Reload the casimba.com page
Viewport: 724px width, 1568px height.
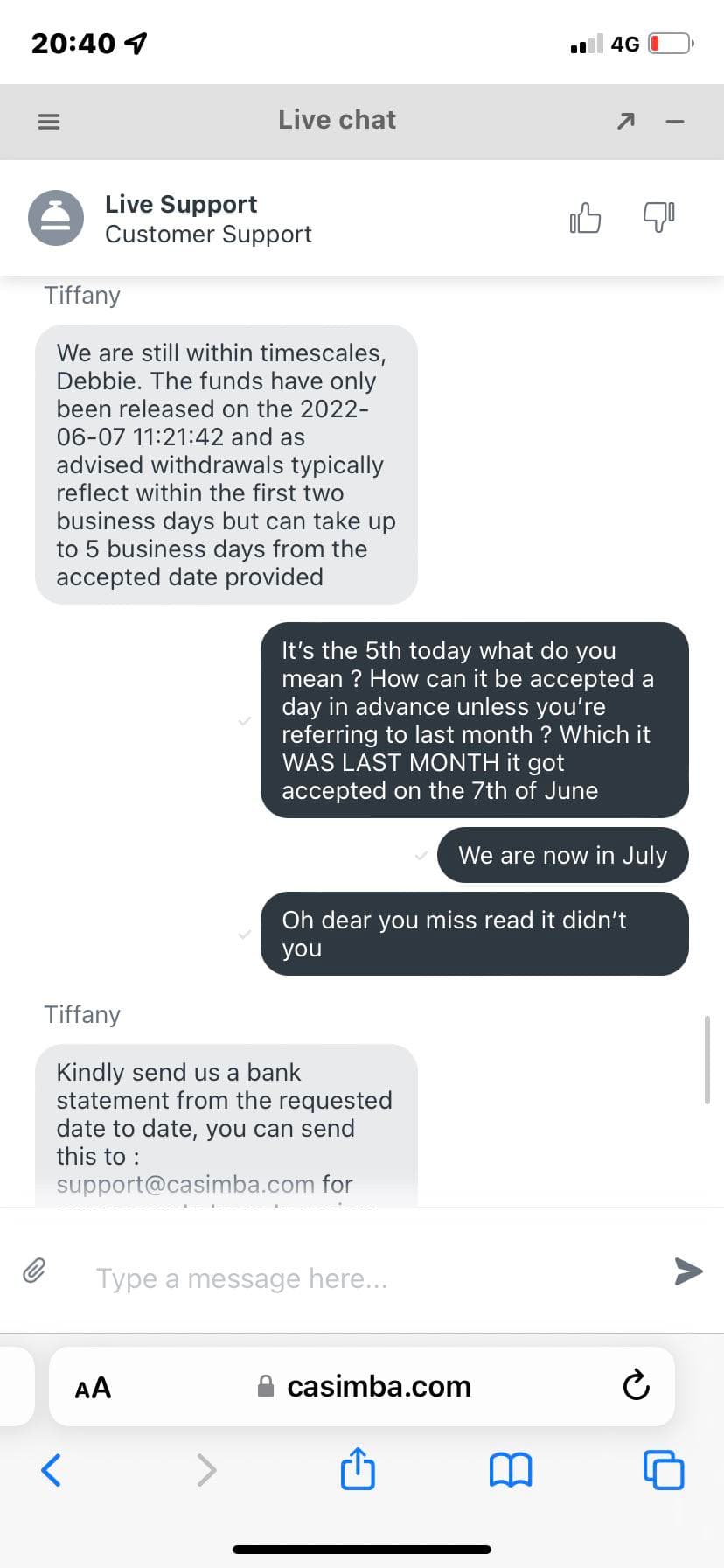[636, 1385]
